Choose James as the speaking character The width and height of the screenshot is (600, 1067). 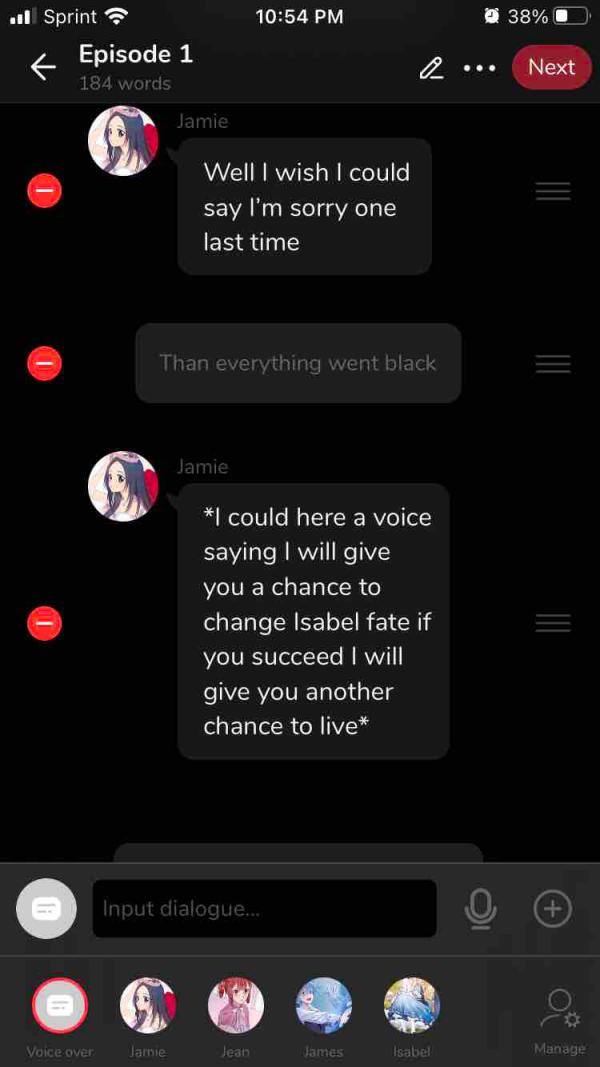(x=324, y=1006)
